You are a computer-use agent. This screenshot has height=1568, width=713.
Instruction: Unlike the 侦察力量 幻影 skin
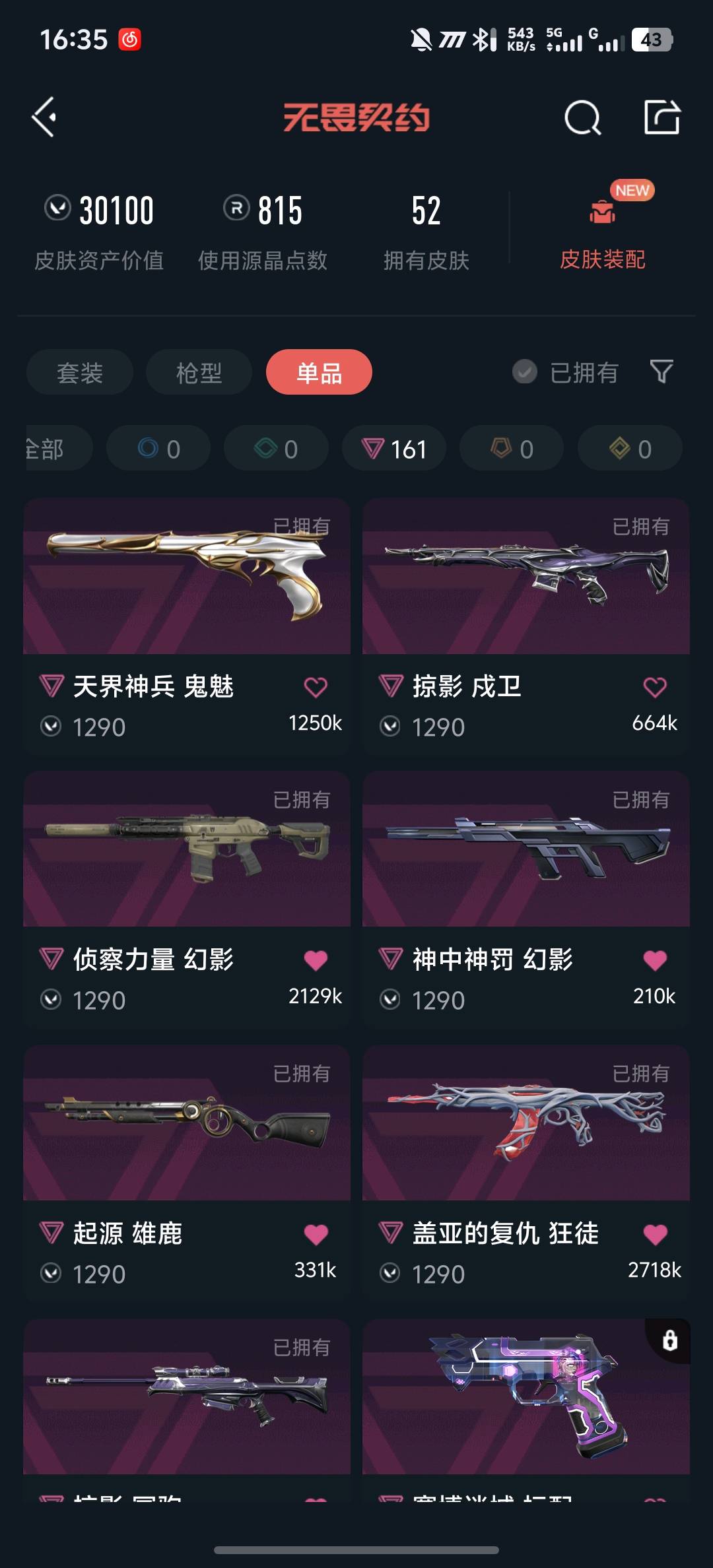coord(316,961)
